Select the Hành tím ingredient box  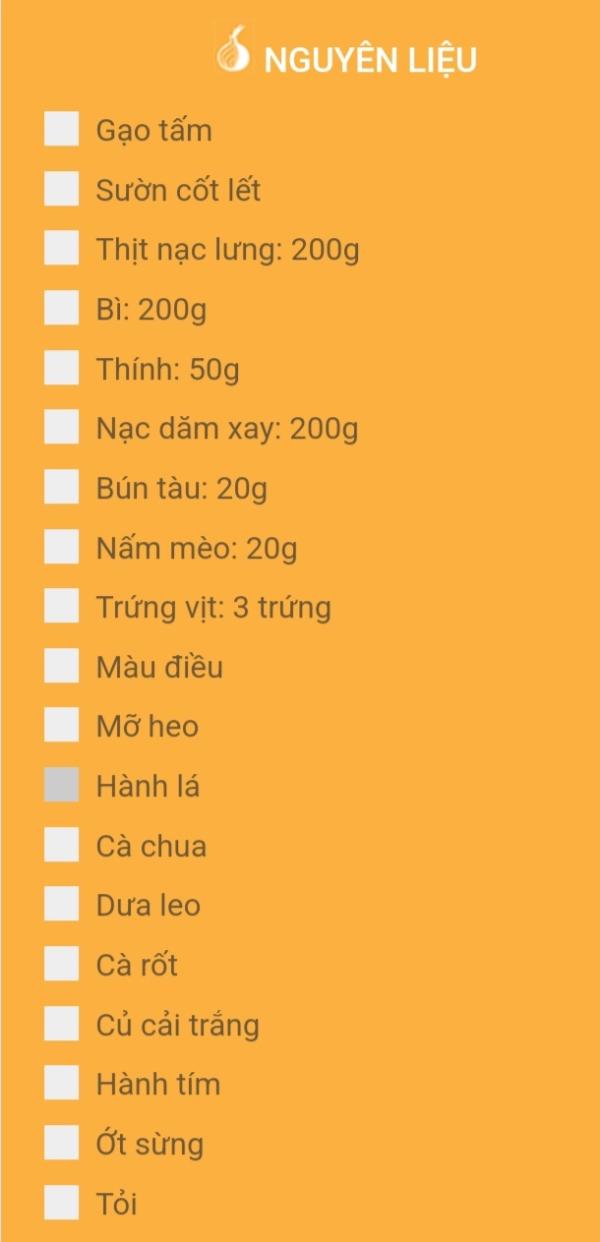[61, 1083]
